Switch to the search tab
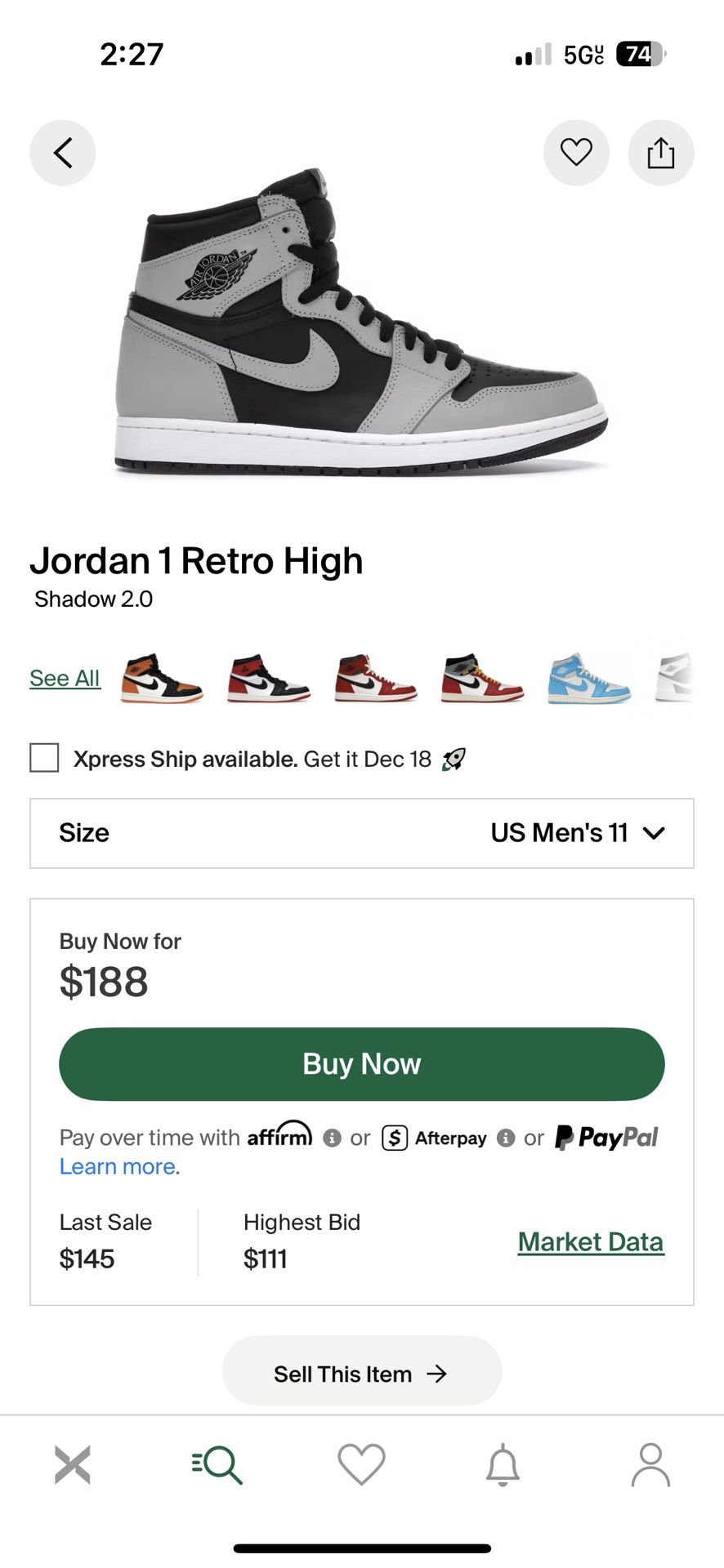Viewport: 724px width, 1568px height. [217, 1463]
